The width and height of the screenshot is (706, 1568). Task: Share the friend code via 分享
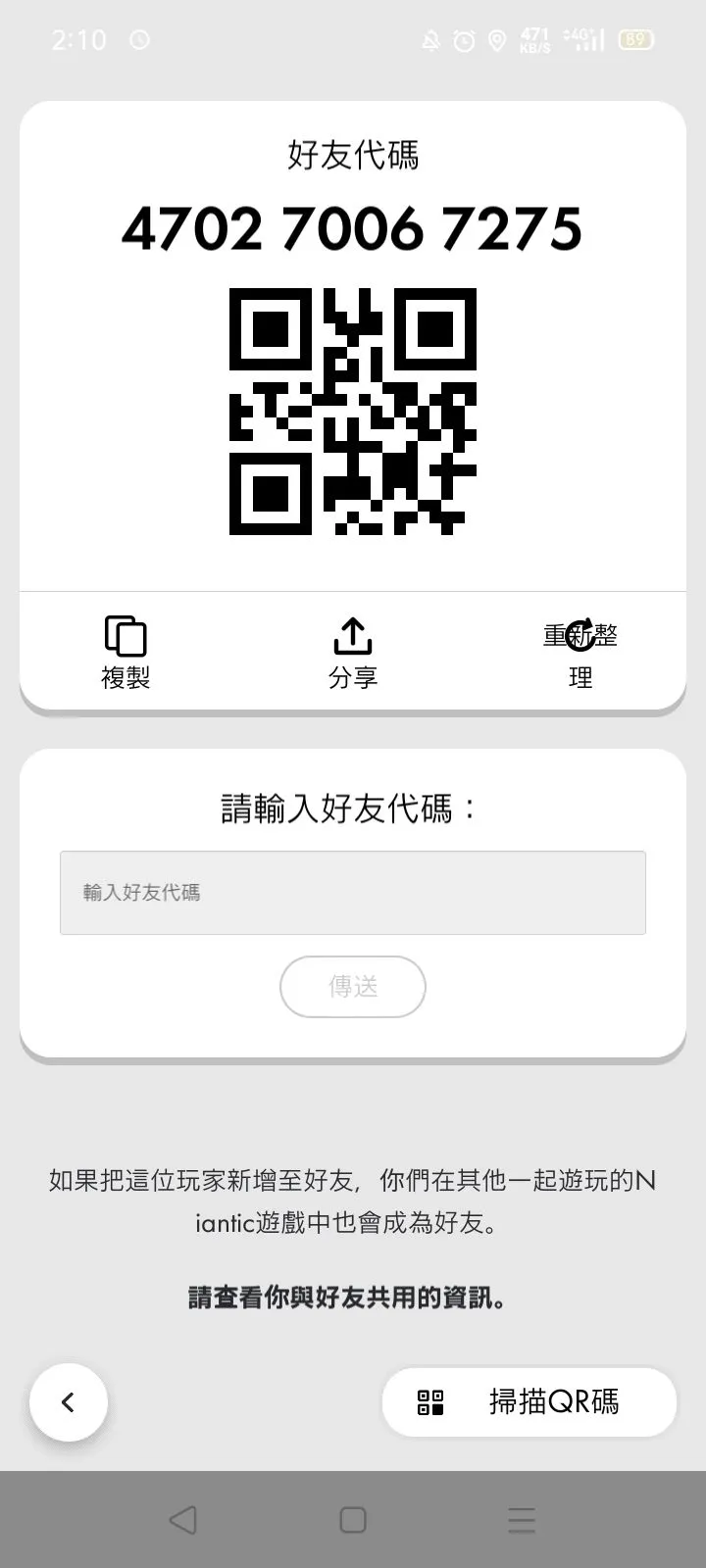pyautogui.click(x=353, y=652)
